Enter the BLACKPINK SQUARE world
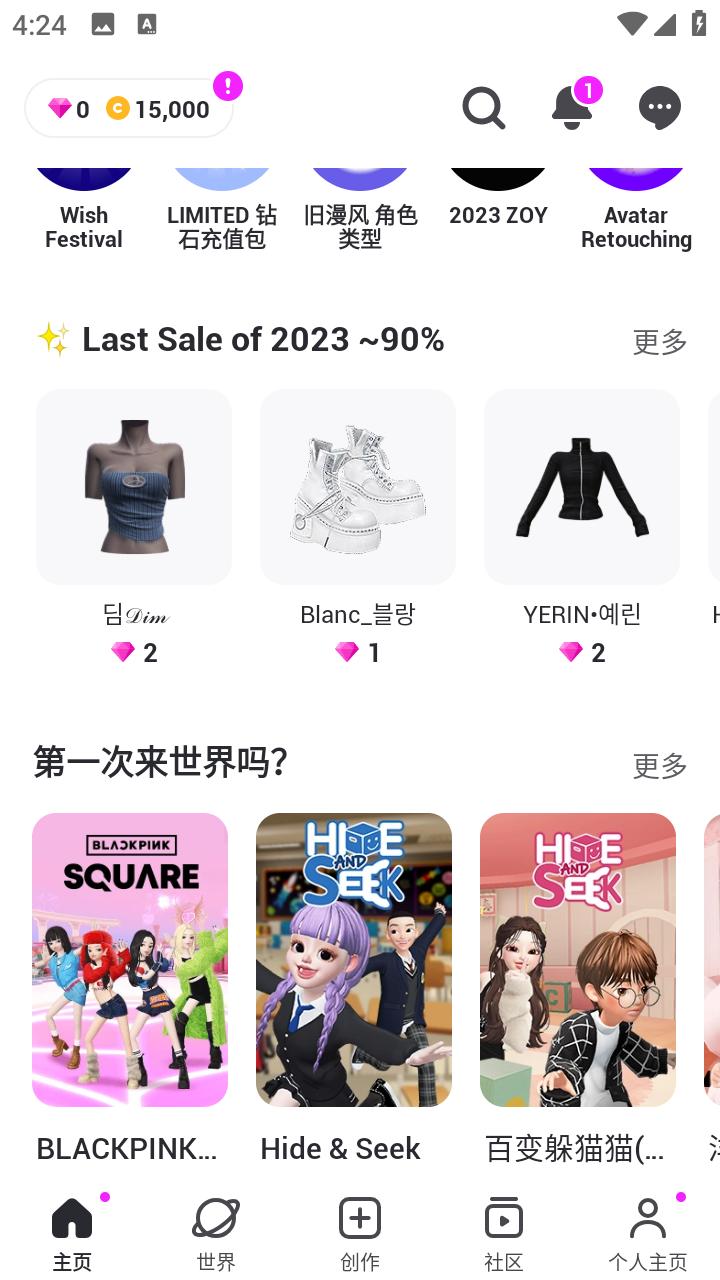720x1280 pixels. pyautogui.click(x=129, y=959)
